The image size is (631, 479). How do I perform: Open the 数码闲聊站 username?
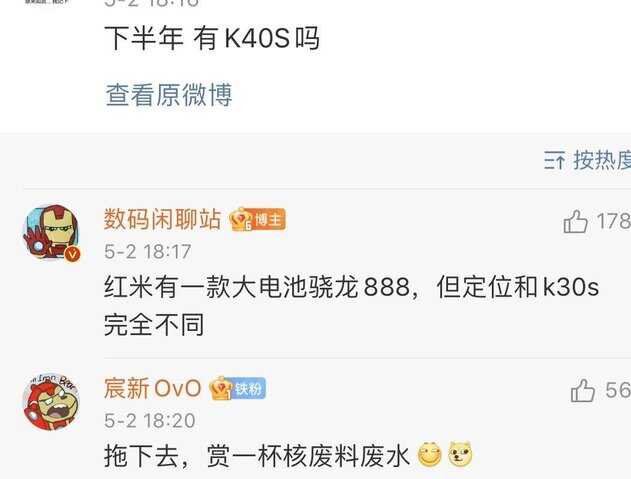point(163,219)
